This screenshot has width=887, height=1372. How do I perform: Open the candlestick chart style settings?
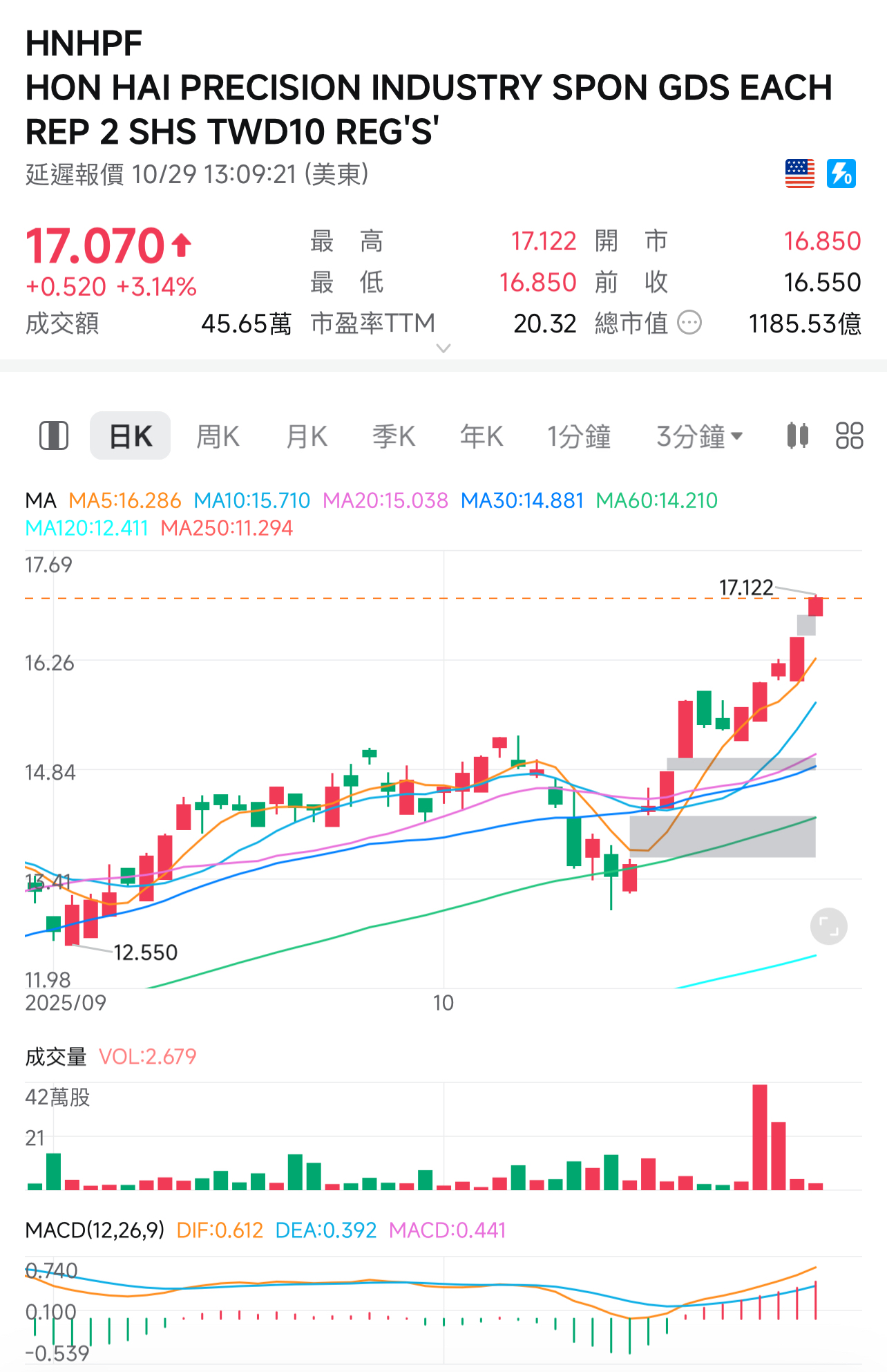797,436
